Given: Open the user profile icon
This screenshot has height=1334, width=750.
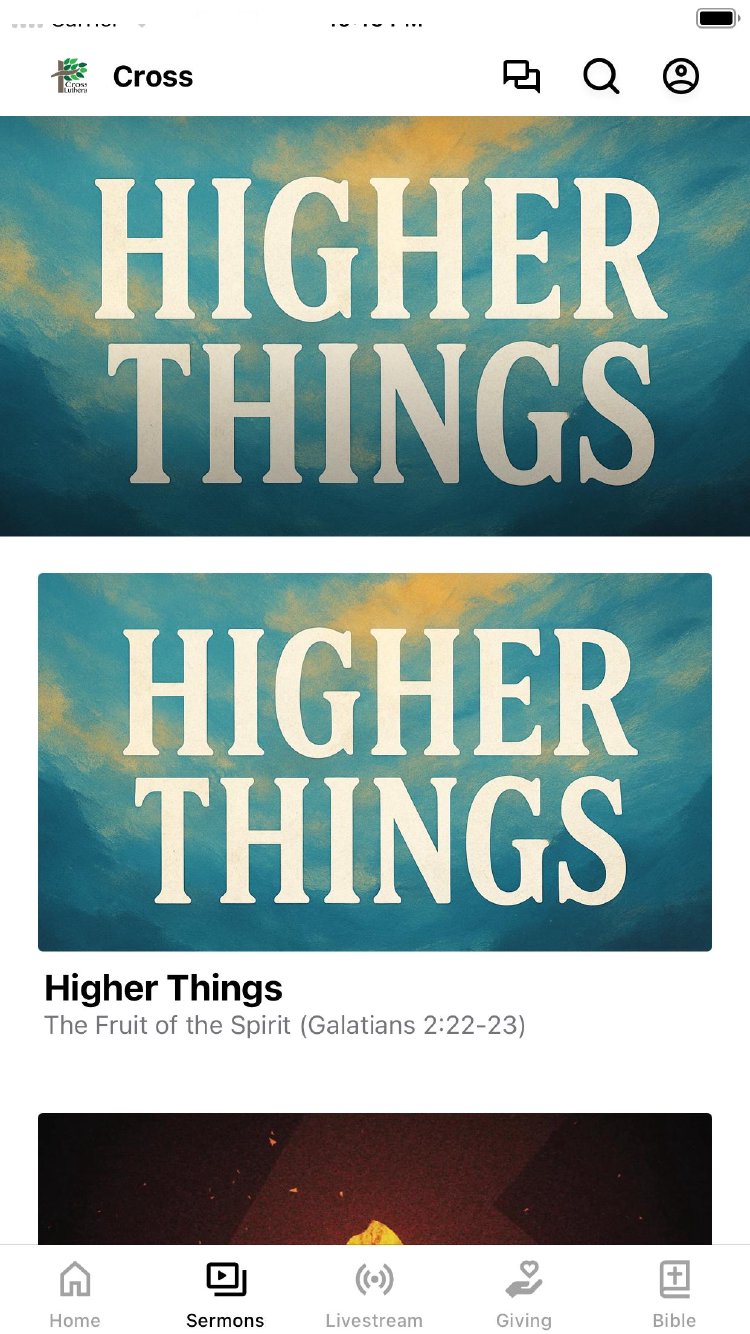Looking at the screenshot, I should click(681, 77).
